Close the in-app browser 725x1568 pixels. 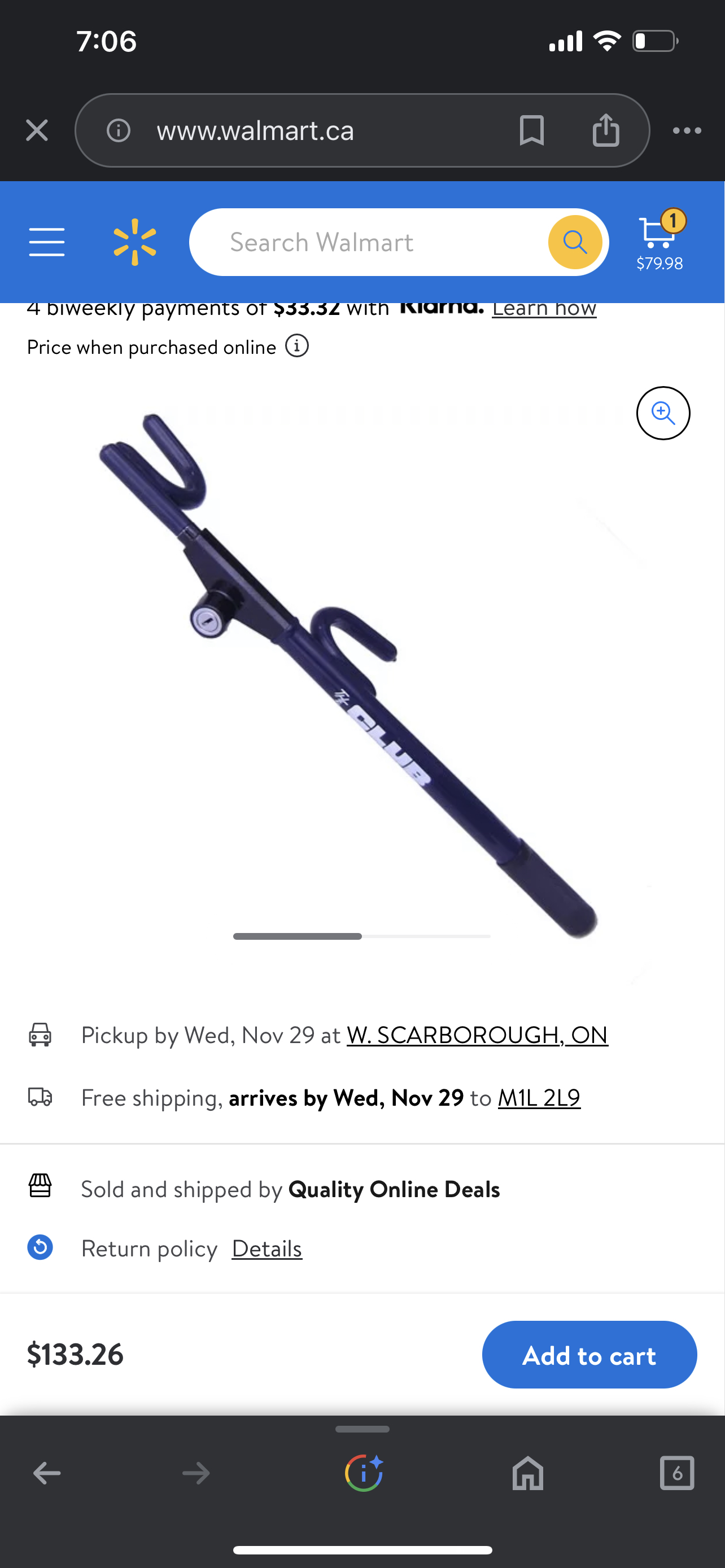(37, 130)
